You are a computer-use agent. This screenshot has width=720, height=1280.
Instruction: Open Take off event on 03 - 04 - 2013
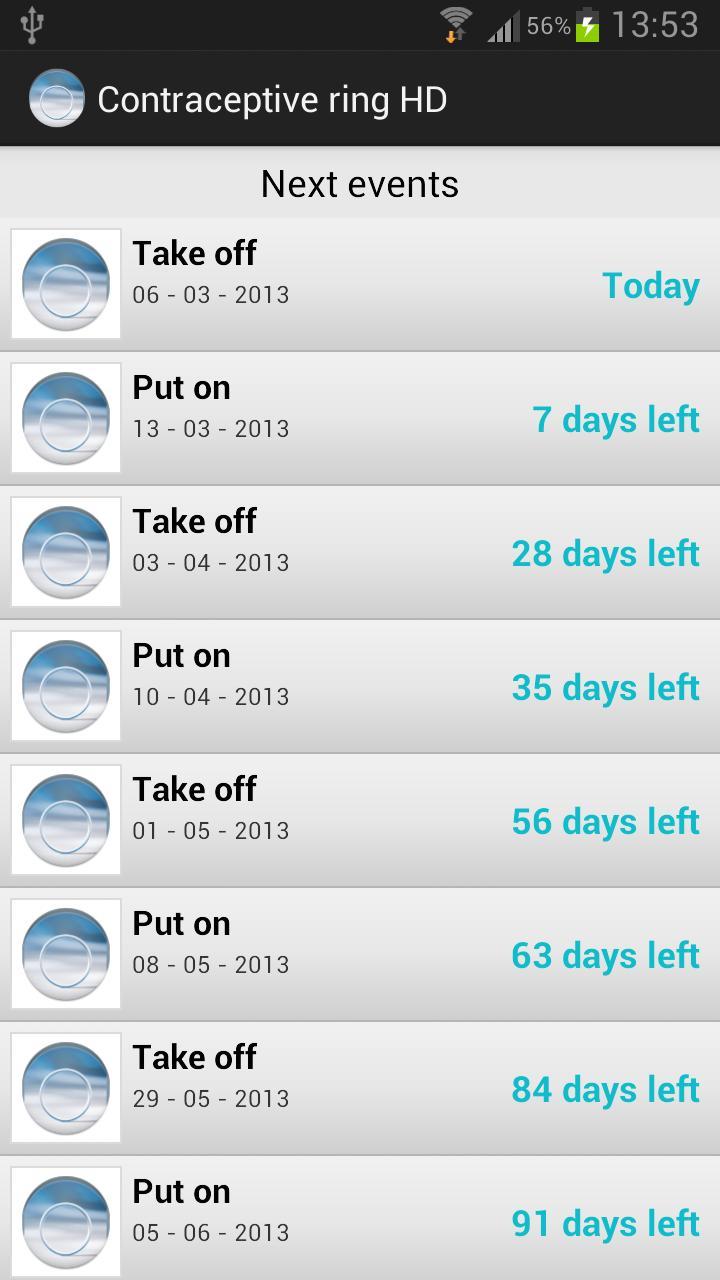point(360,553)
